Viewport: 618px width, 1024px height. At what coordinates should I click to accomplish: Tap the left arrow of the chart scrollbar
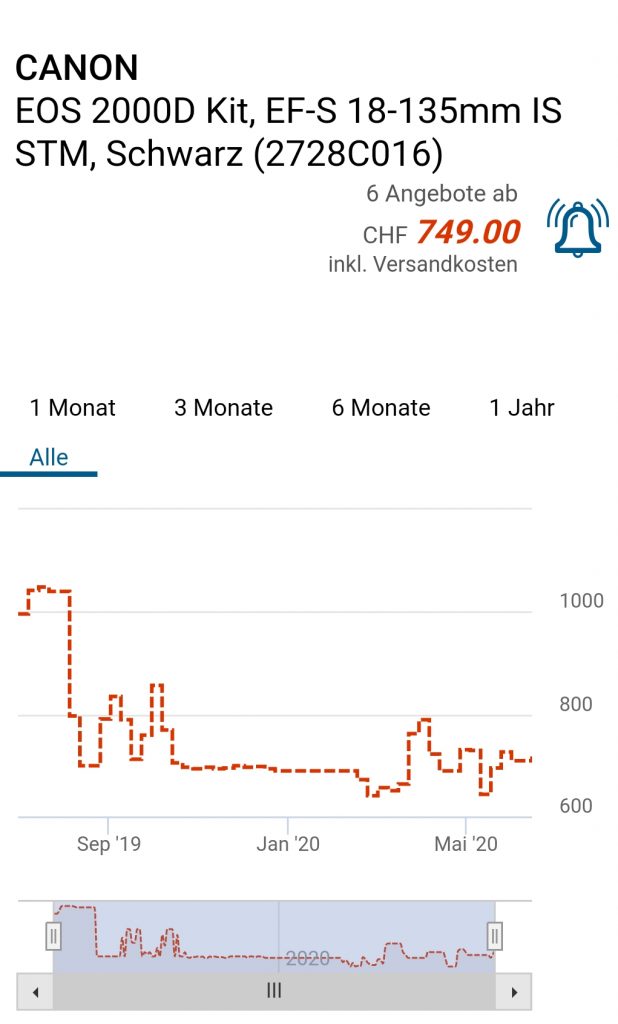[36, 992]
